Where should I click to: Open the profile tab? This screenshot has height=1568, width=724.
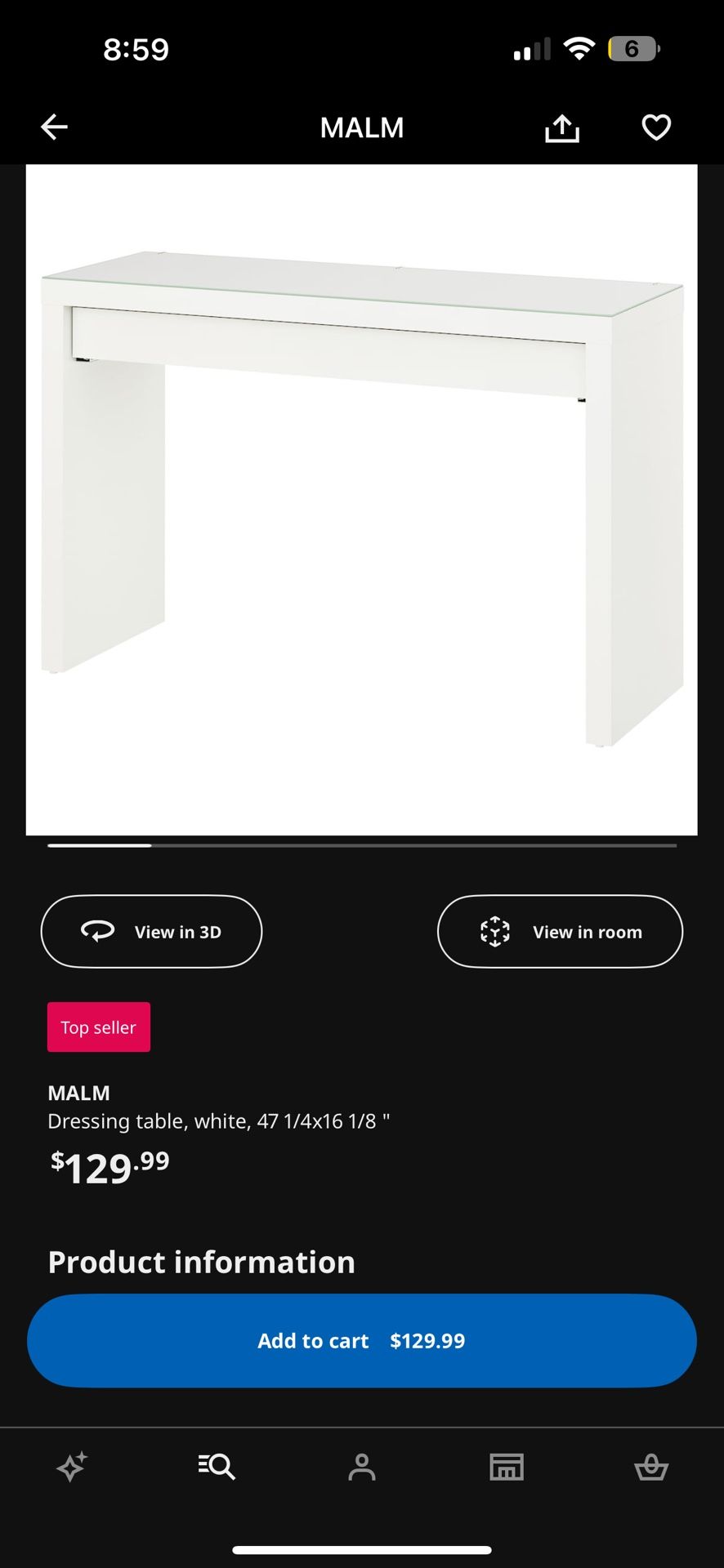pyautogui.click(x=362, y=1467)
